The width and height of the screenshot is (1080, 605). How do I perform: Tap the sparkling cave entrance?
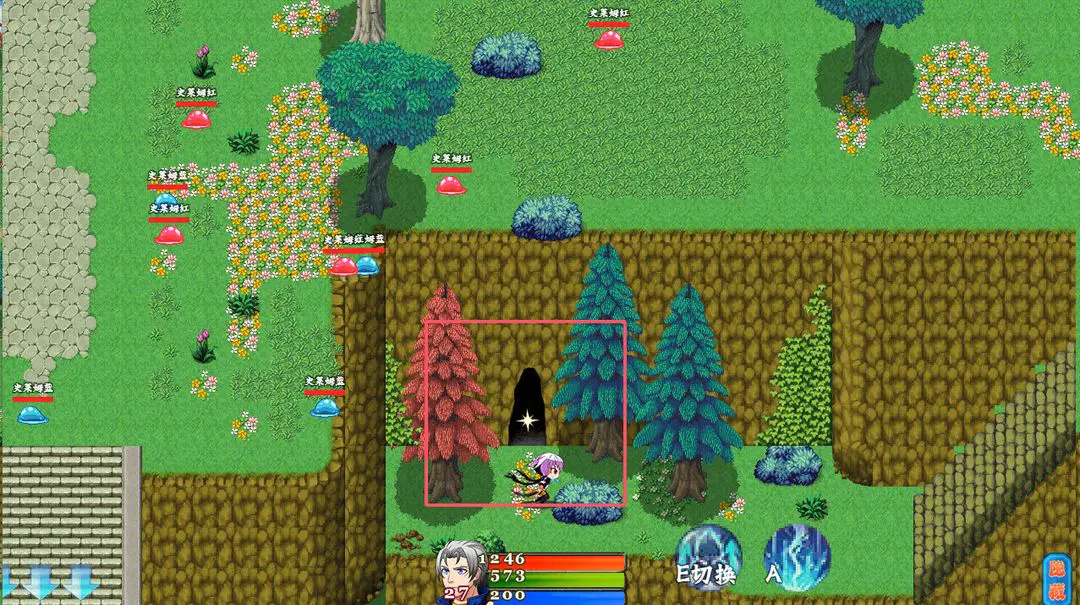click(527, 410)
